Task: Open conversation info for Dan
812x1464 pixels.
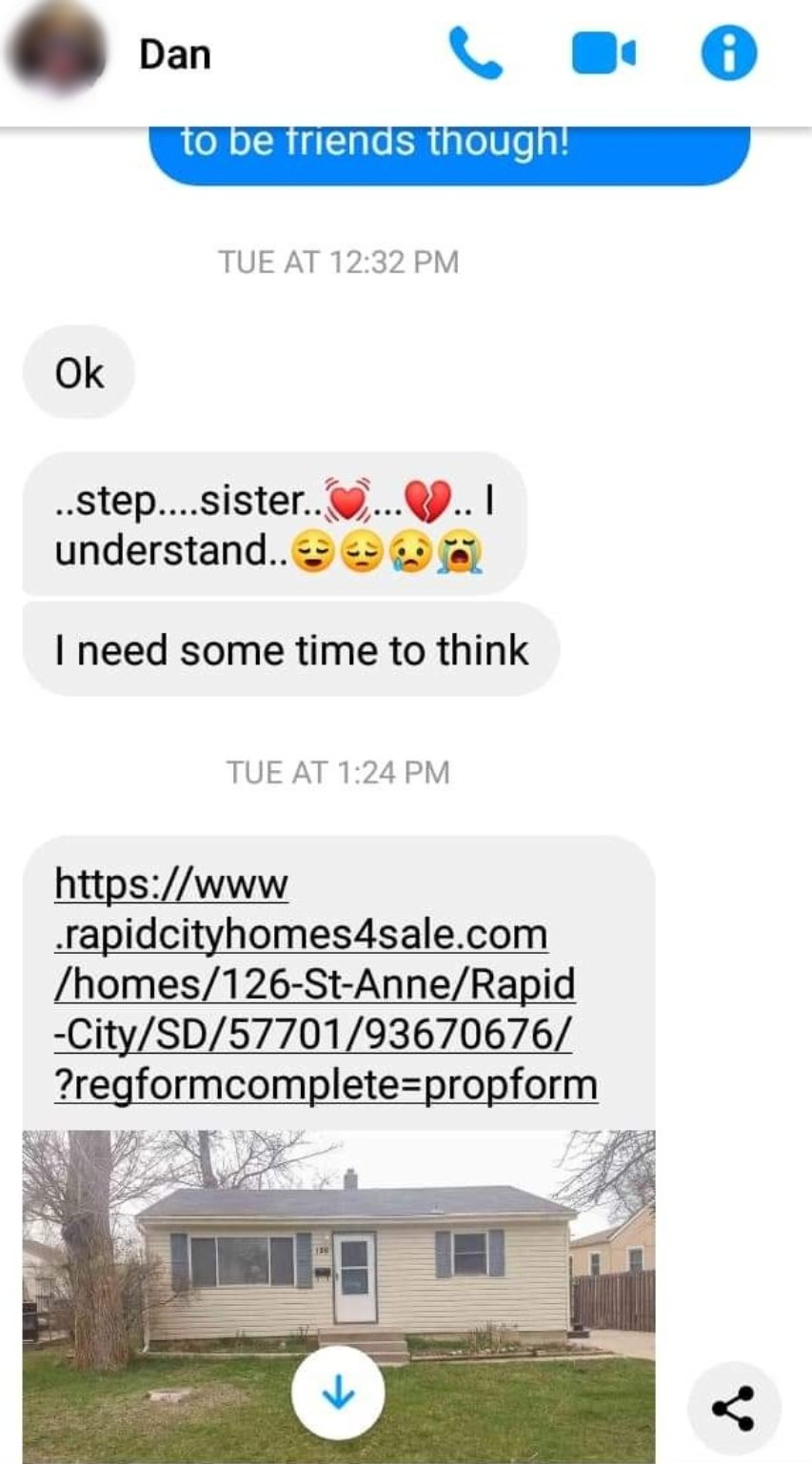Action: click(728, 53)
